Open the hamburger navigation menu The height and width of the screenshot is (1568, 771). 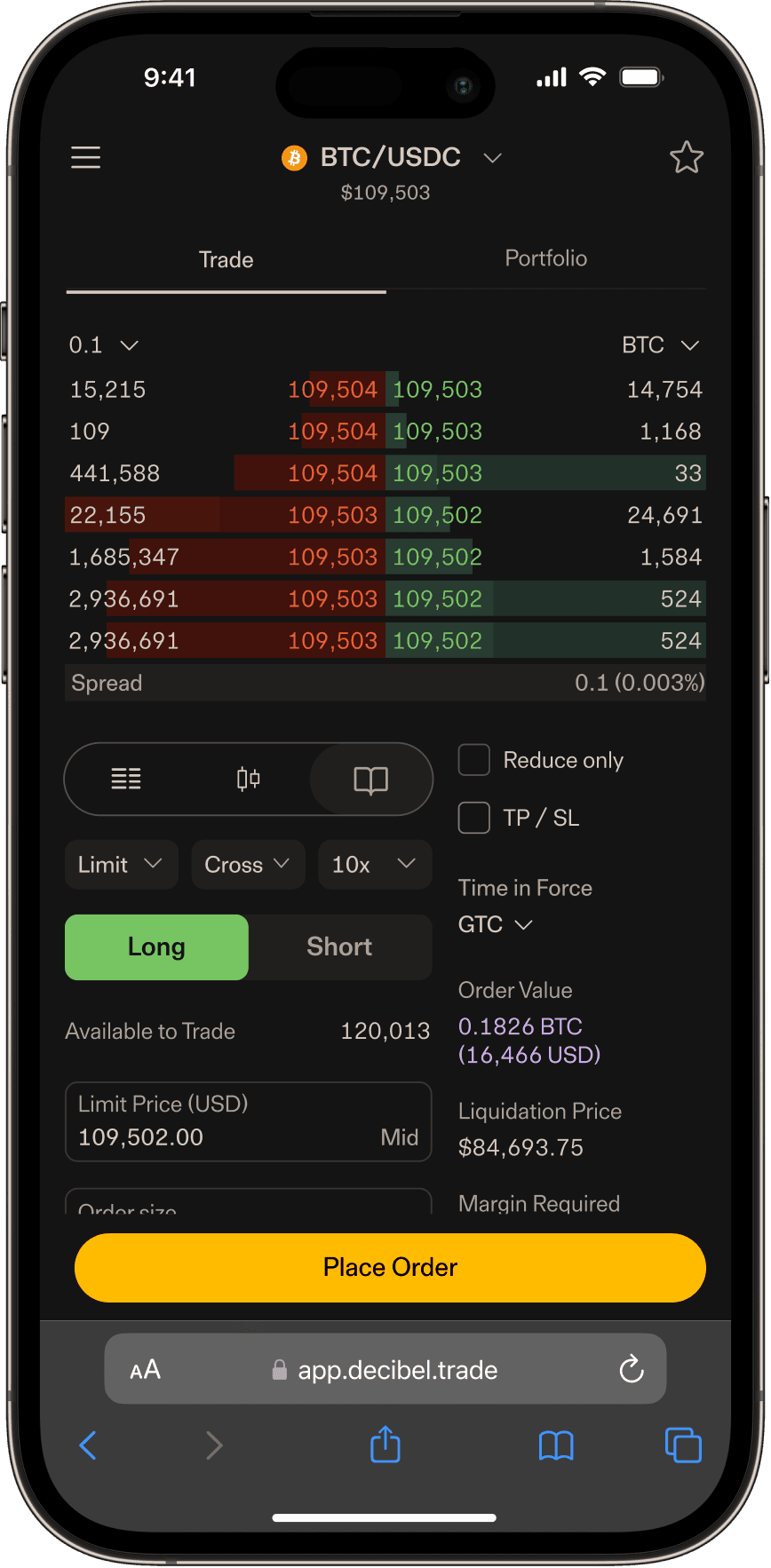pyautogui.click(x=85, y=157)
